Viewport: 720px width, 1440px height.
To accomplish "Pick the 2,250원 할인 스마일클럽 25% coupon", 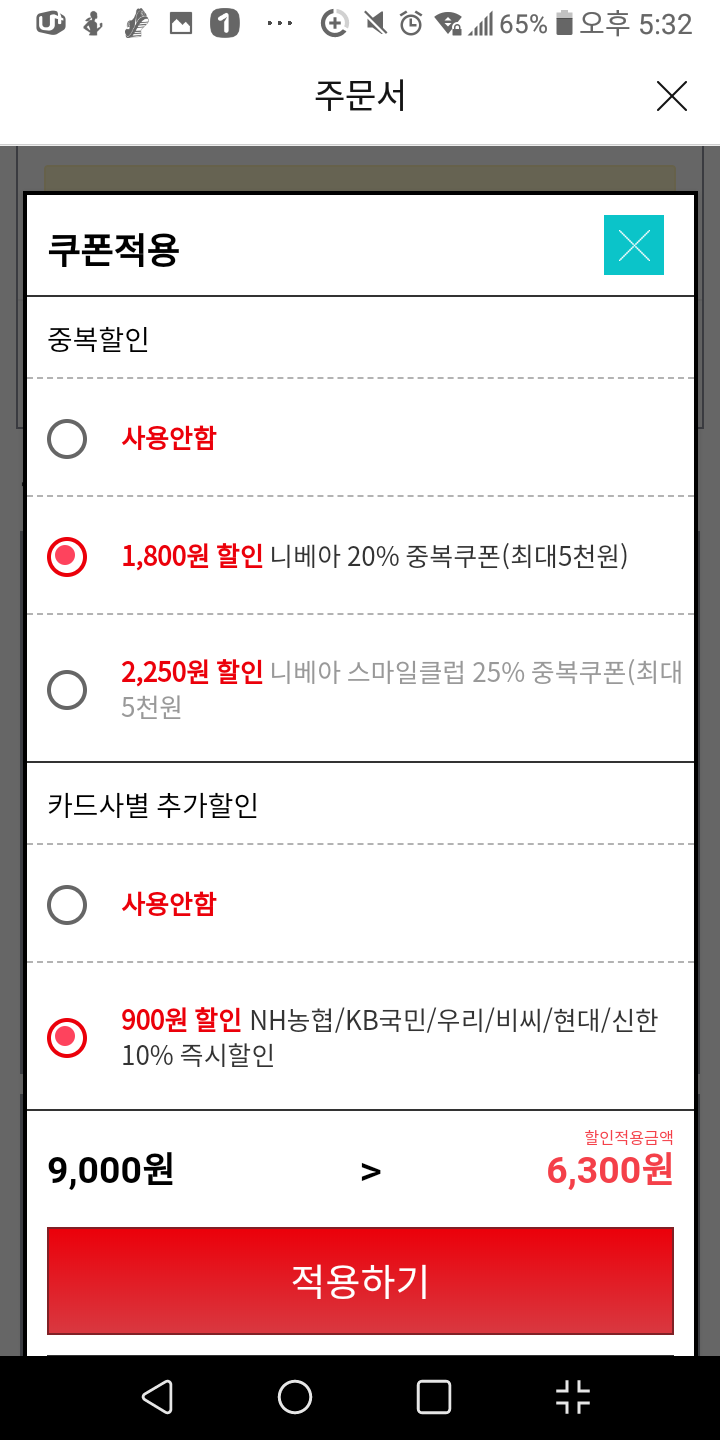I will pyautogui.click(x=67, y=689).
